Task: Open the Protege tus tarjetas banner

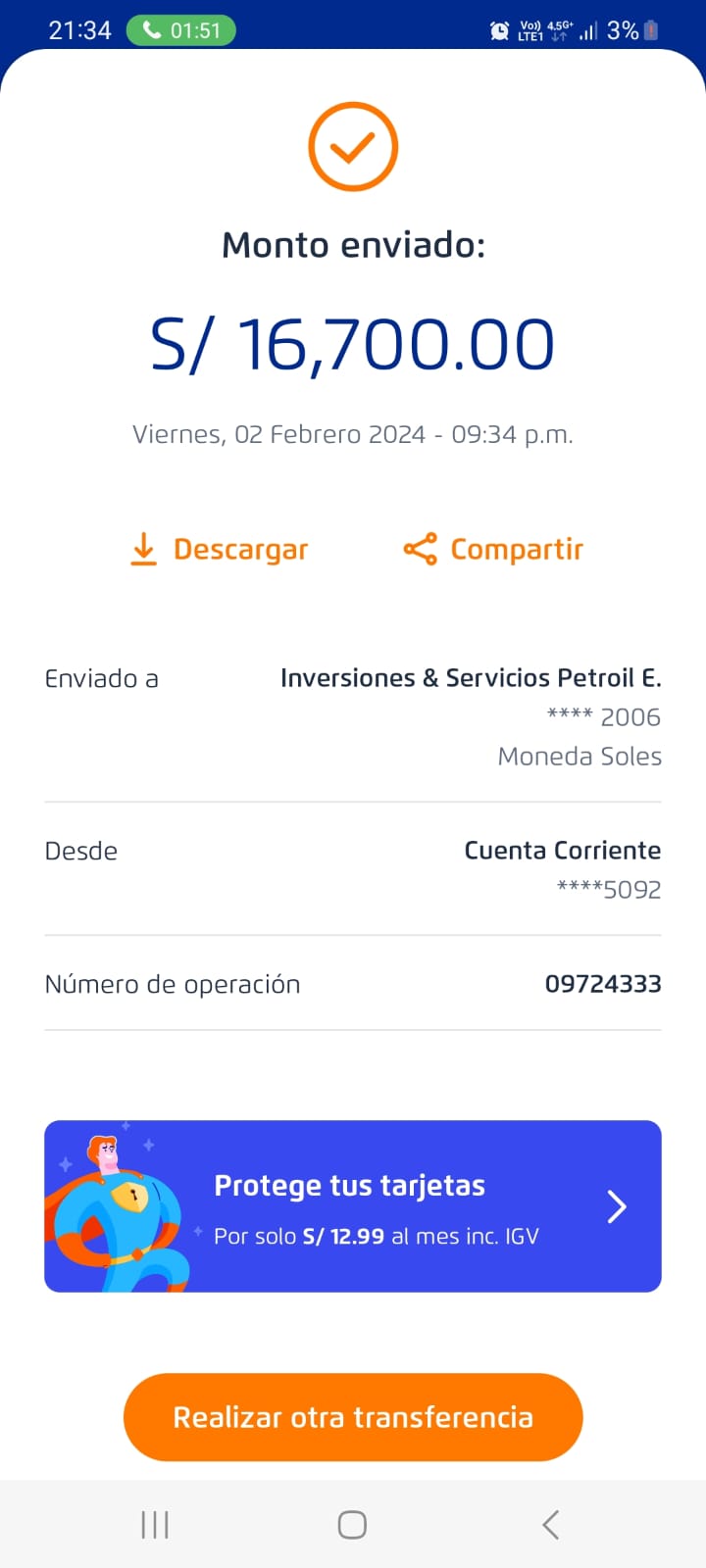Action: pyautogui.click(x=353, y=1206)
